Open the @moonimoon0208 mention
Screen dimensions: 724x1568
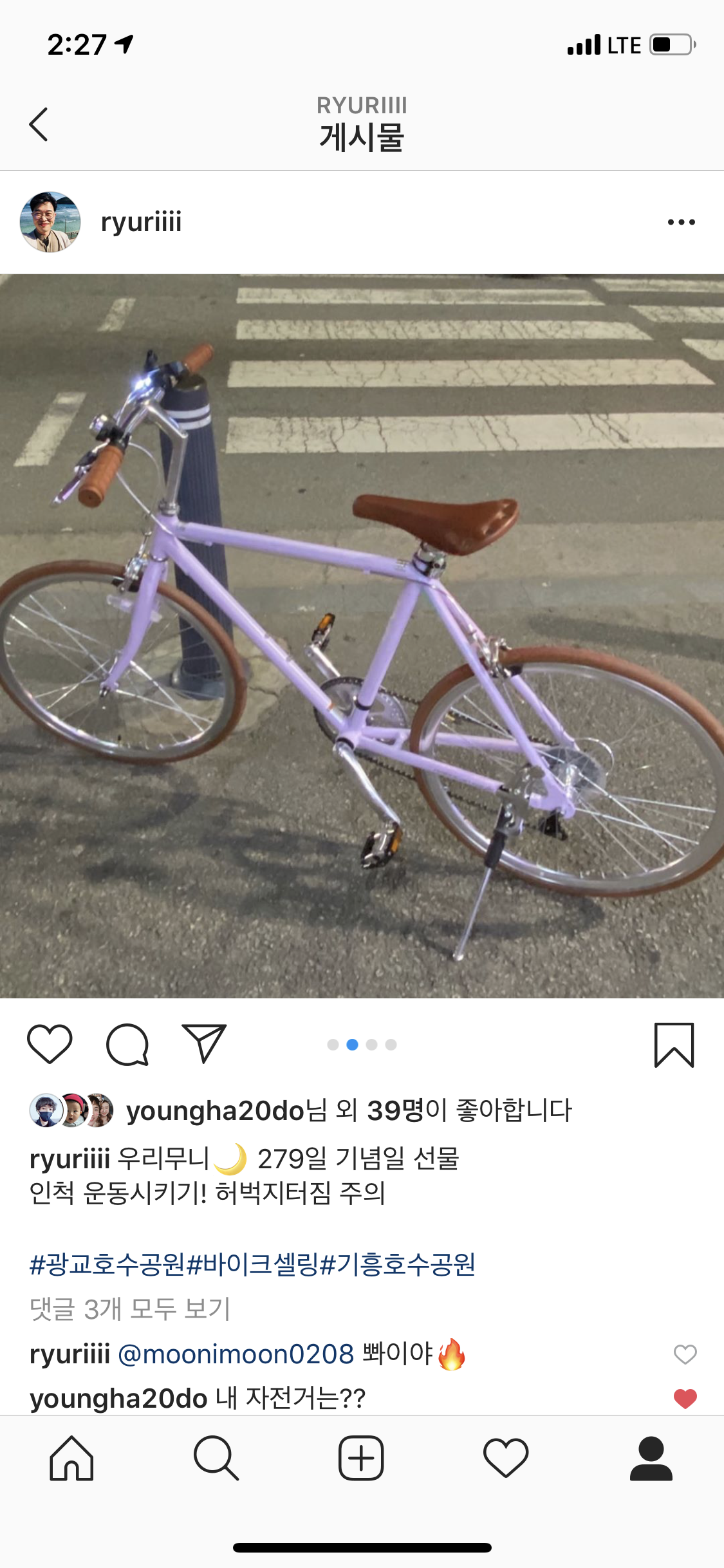coord(236,1354)
